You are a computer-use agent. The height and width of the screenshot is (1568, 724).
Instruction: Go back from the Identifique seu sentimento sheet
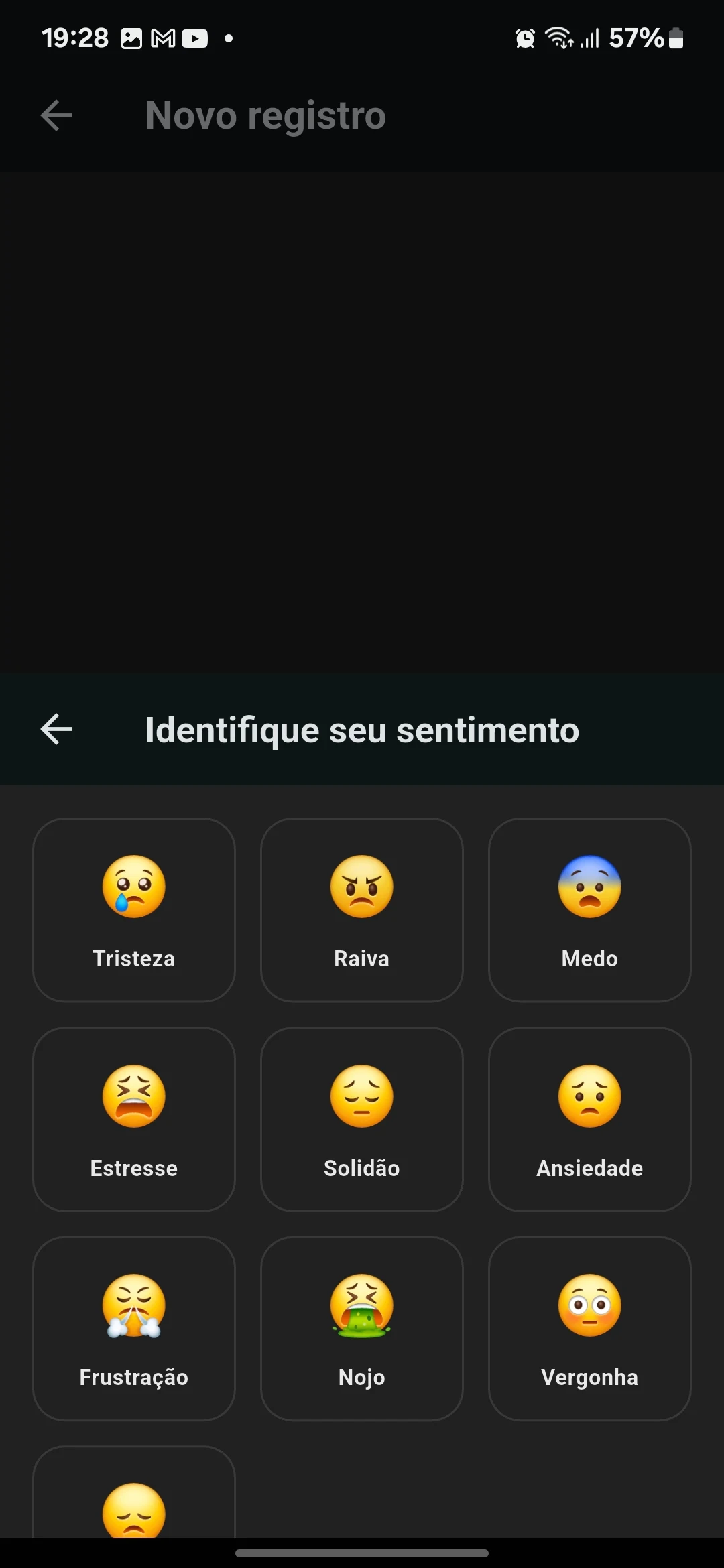click(x=56, y=729)
